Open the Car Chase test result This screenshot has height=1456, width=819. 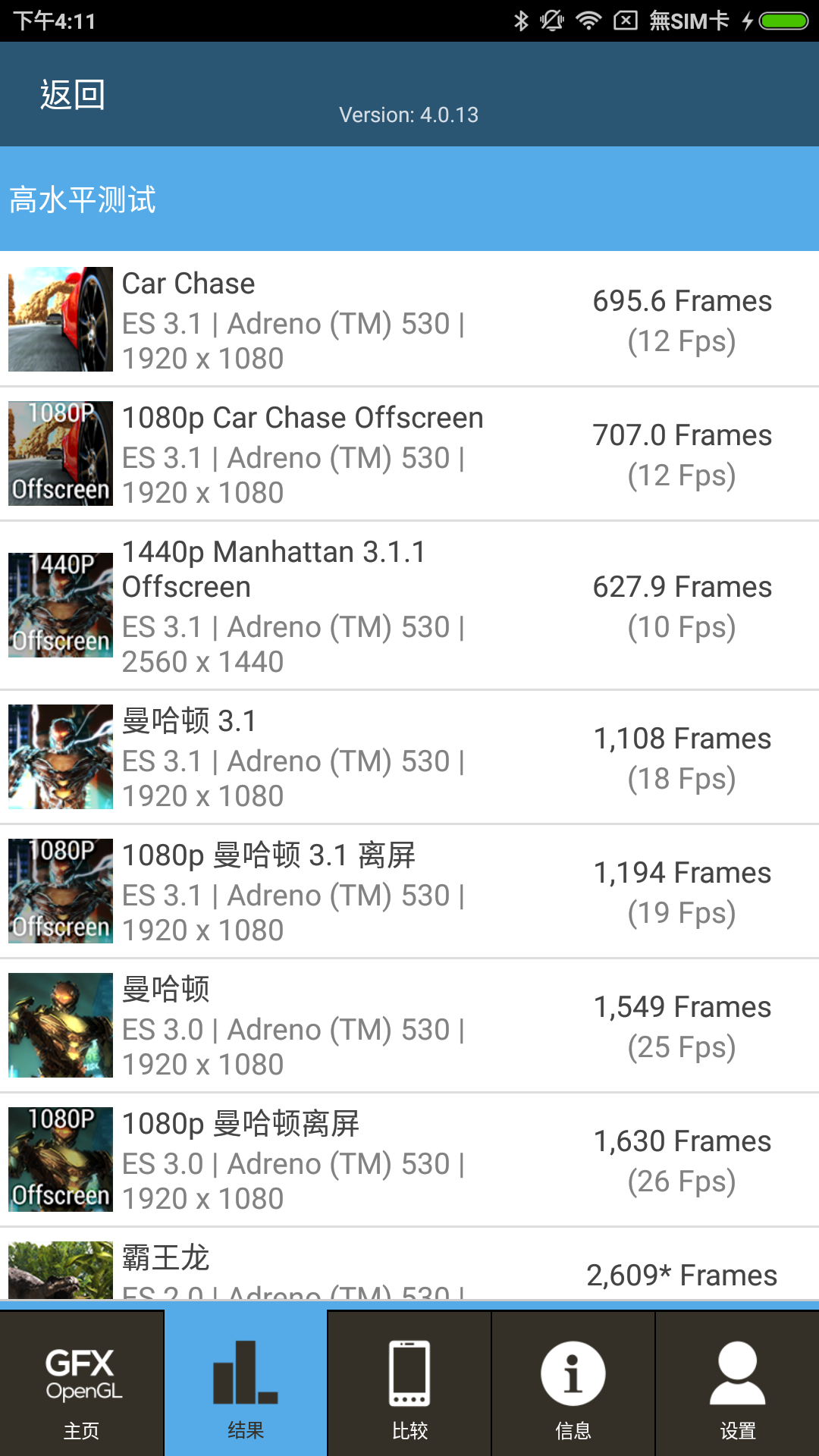point(409,319)
